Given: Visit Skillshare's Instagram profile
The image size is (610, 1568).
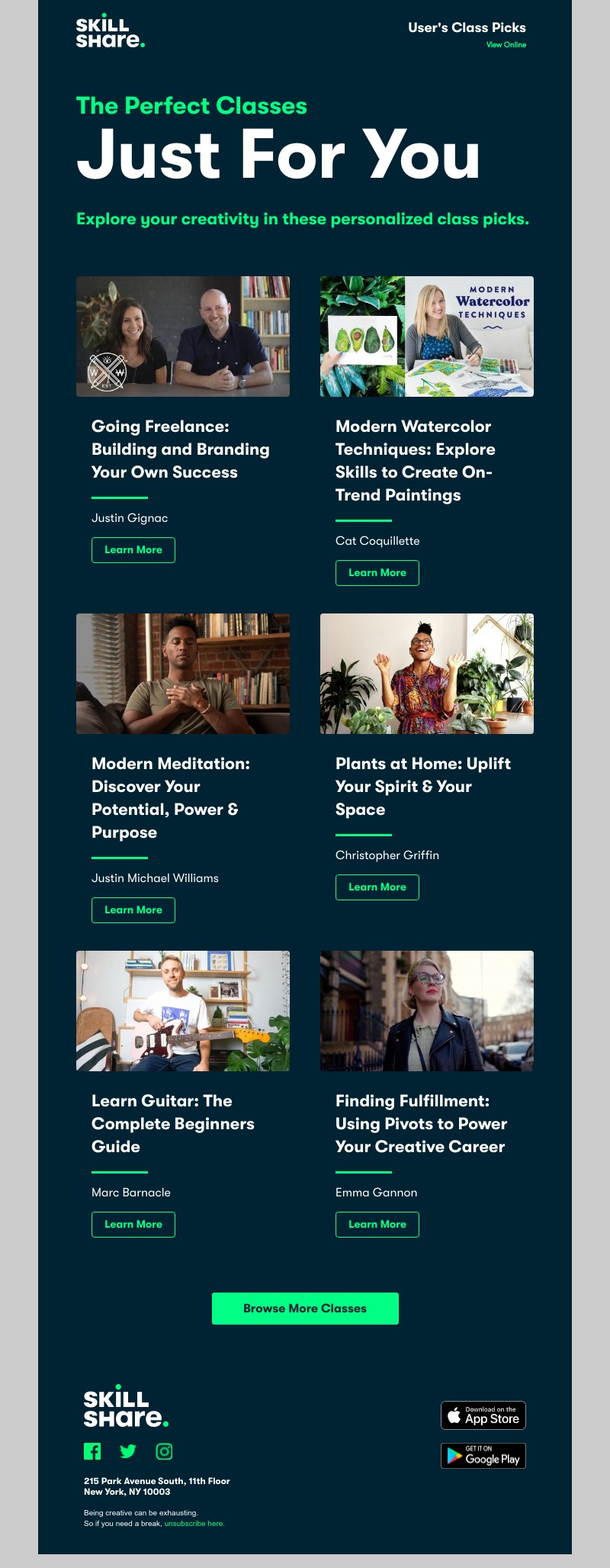Looking at the screenshot, I should point(164,1451).
